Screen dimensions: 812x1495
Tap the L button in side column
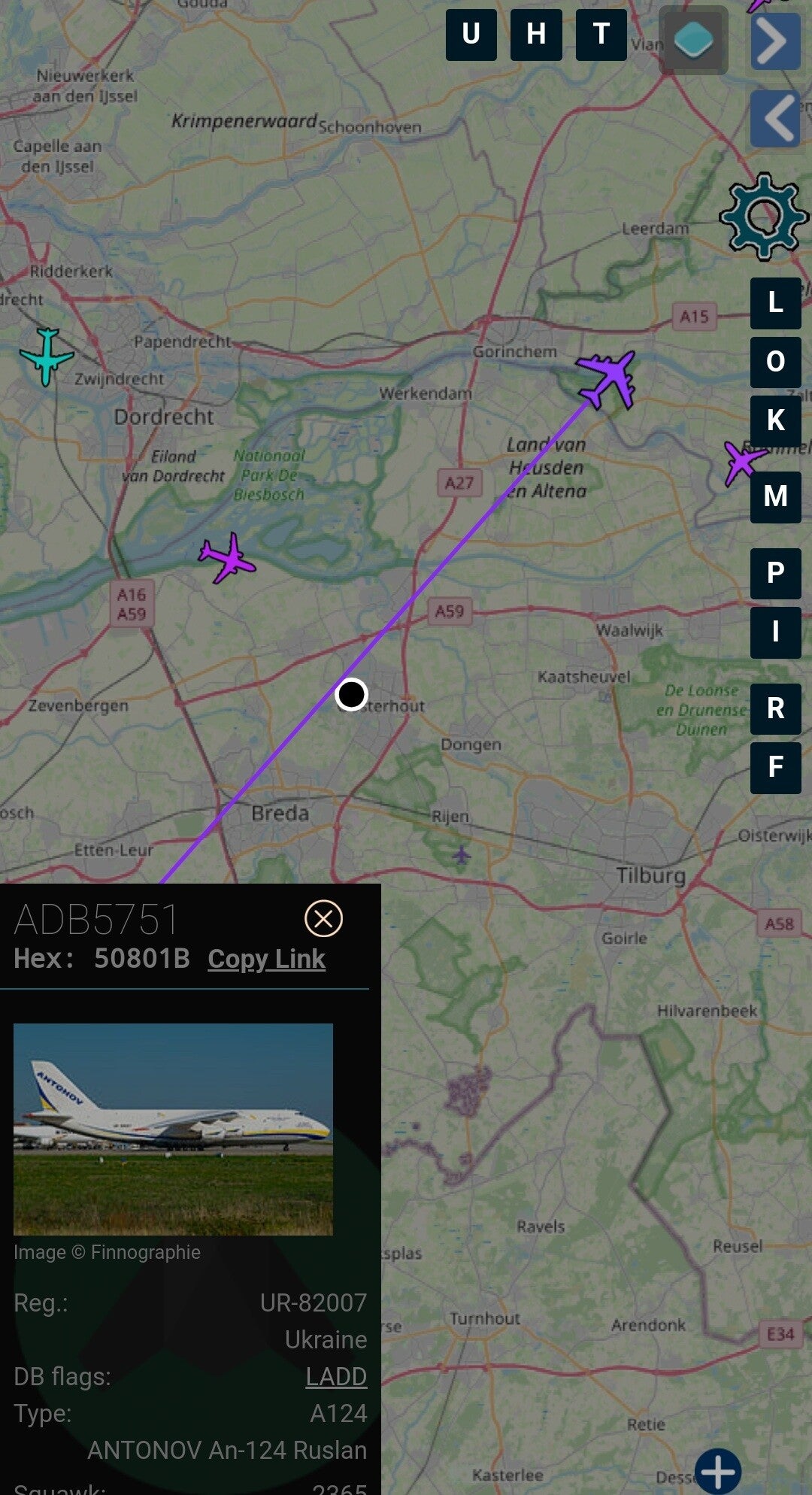point(776,303)
